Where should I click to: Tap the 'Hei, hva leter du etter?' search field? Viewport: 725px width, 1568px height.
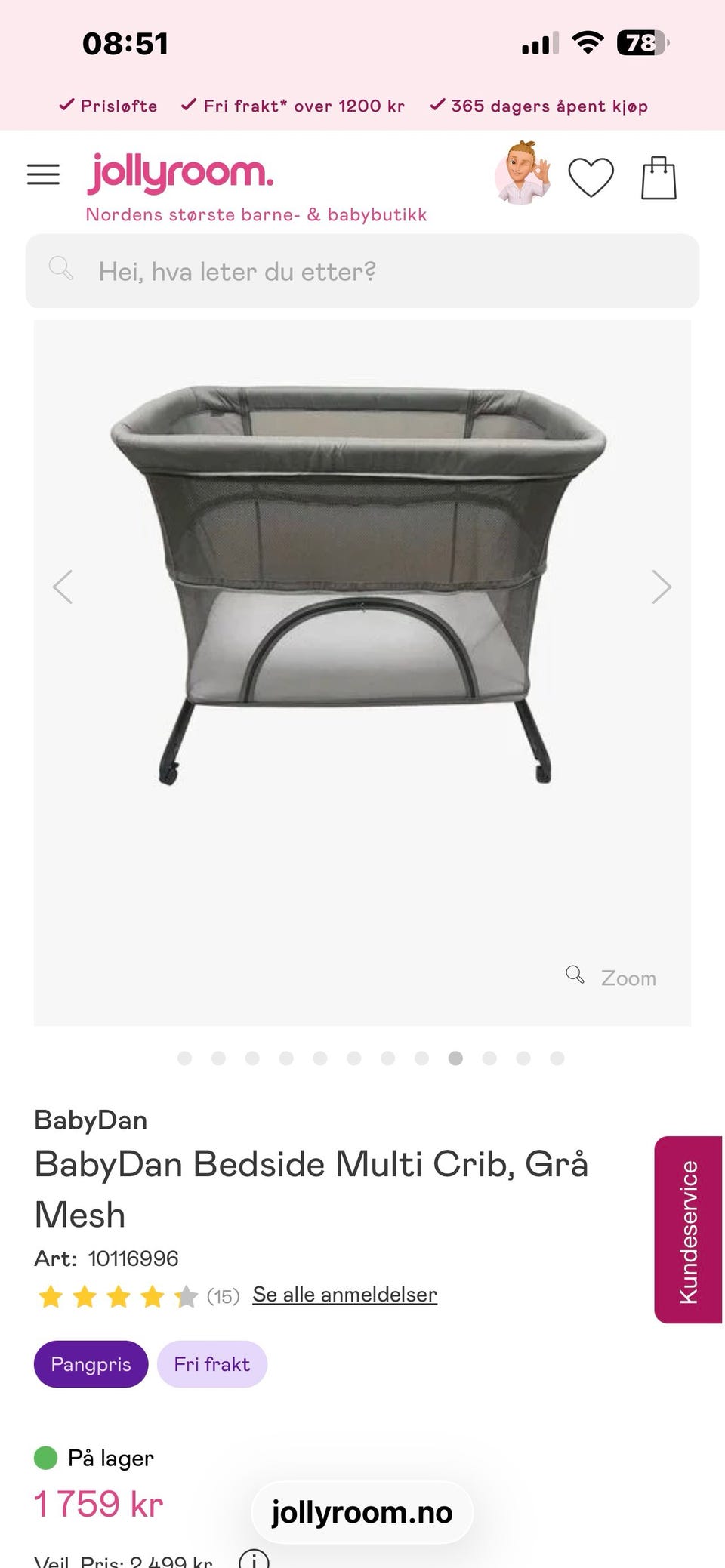tap(362, 271)
